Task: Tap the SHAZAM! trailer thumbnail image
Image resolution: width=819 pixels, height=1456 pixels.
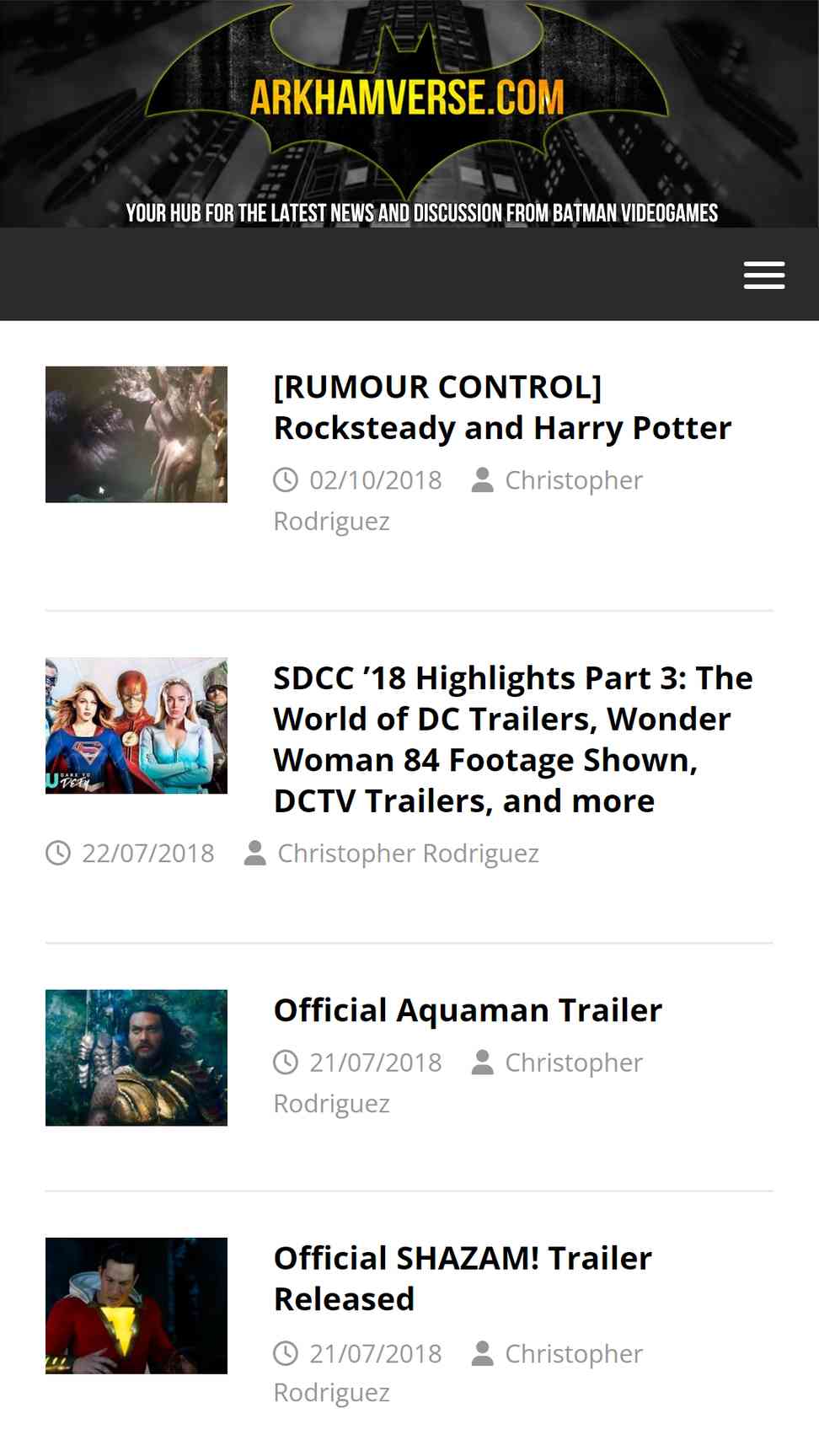Action: [x=136, y=1306]
